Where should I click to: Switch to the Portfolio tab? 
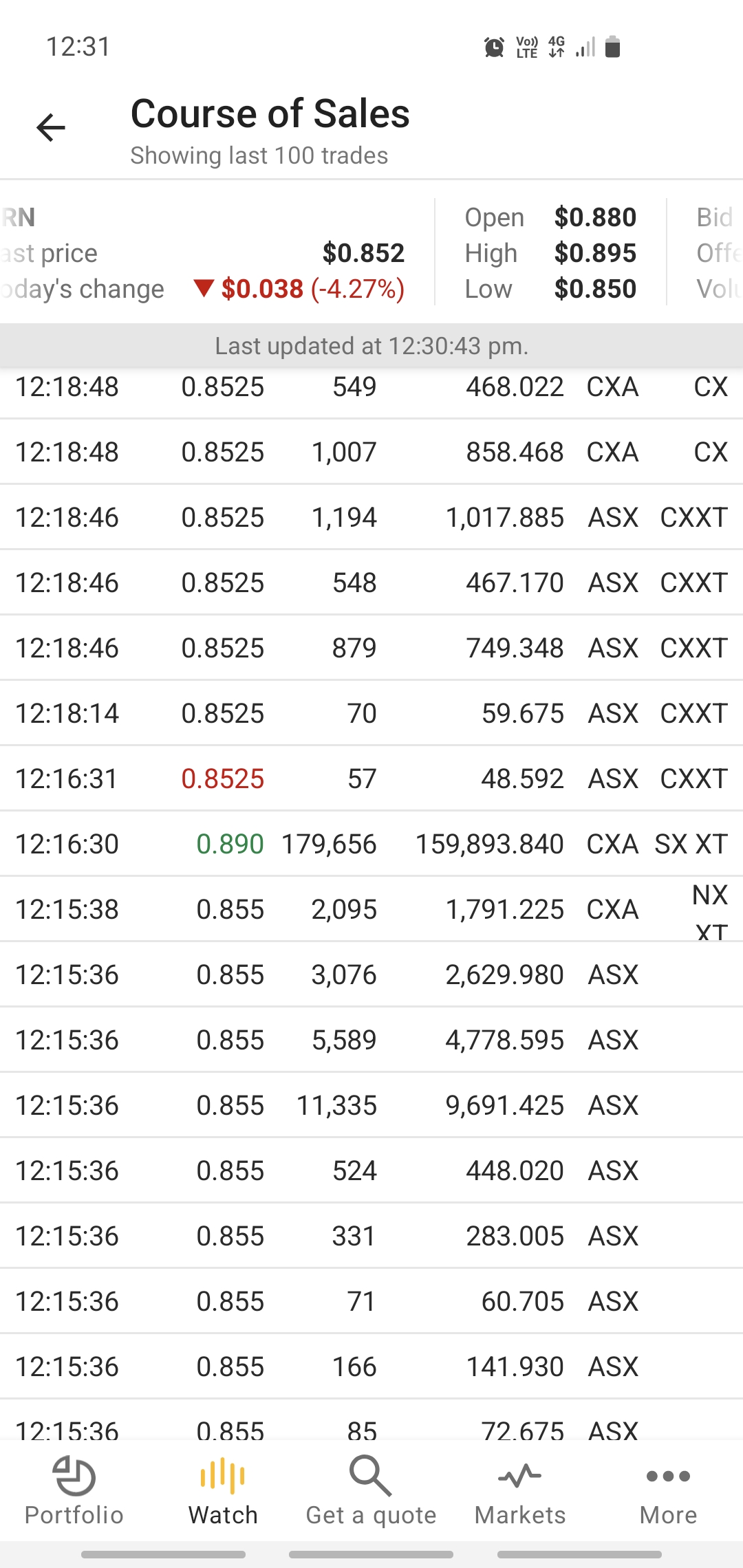click(x=74, y=1490)
